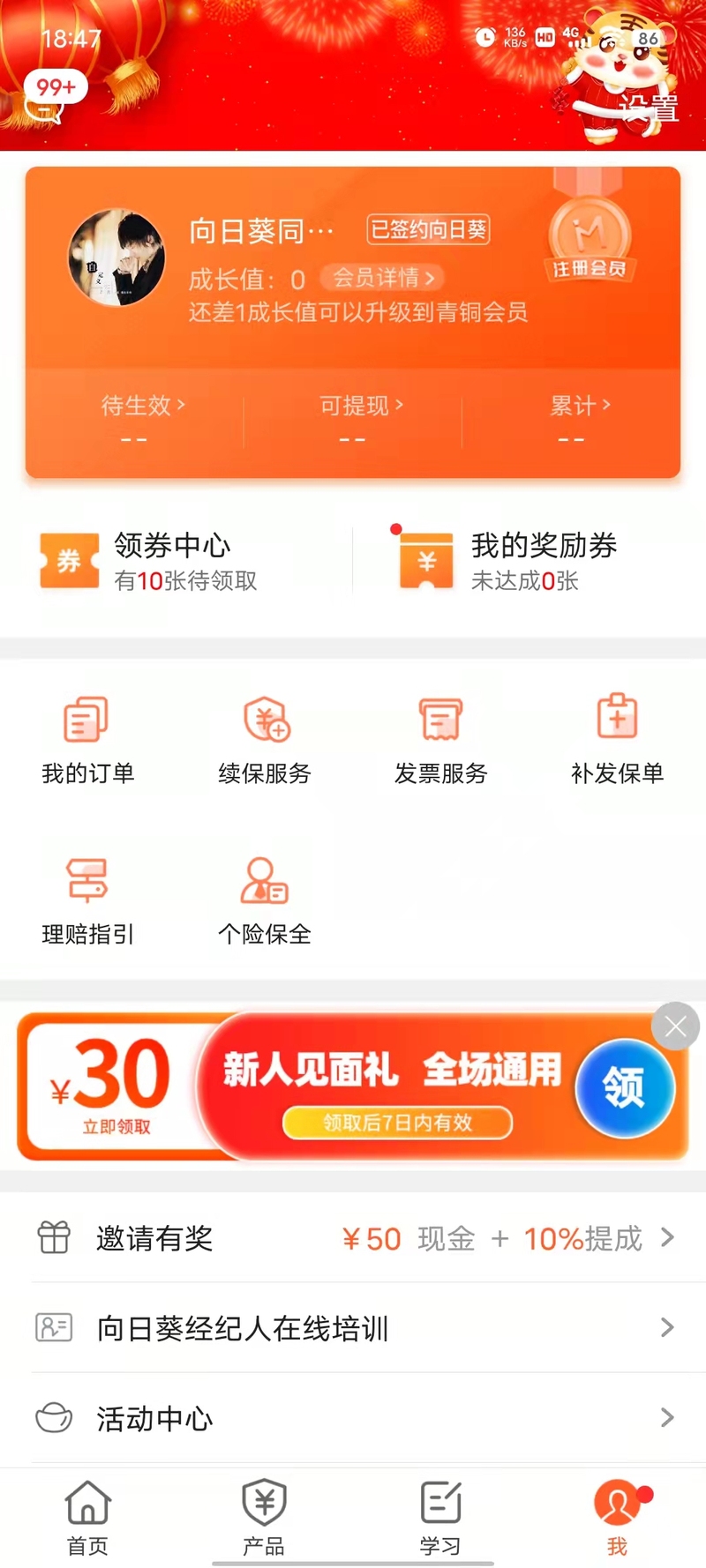The width and height of the screenshot is (706, 1568).
Task: Open 可提现 withdrawable balance
Action: coord(360,419)
